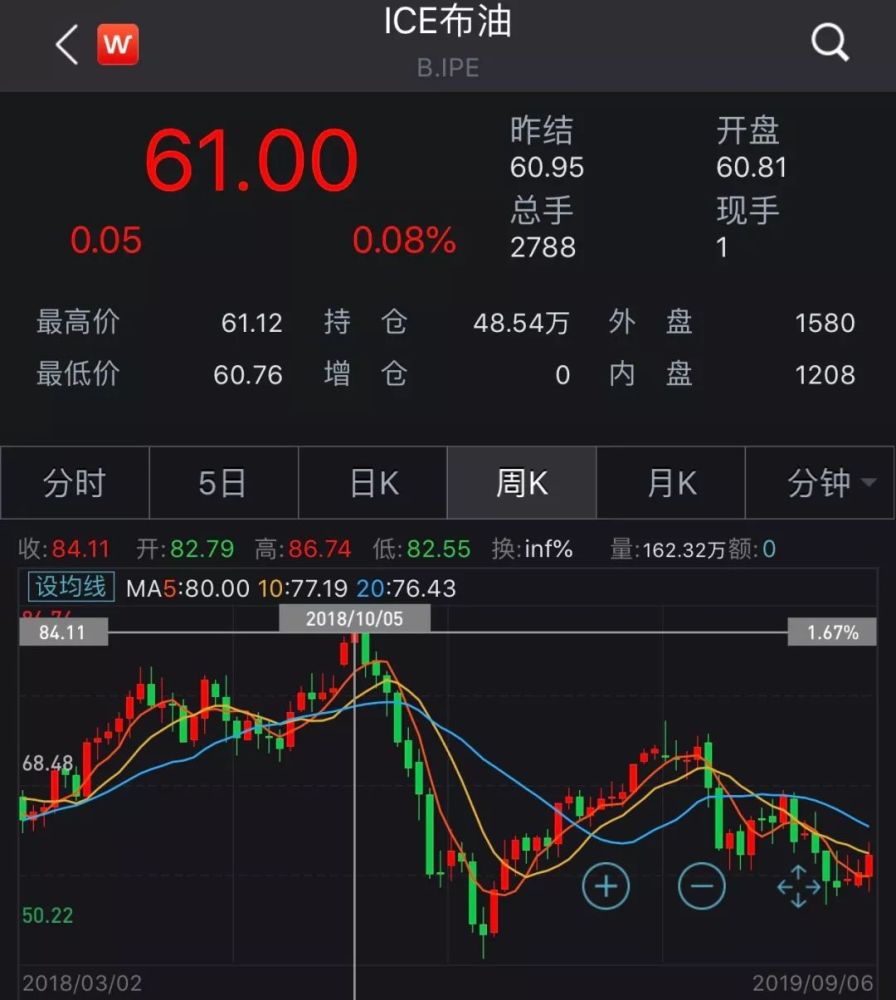The width and height of the screenshot is (896, 1000).
Task: Zoom out the chart with minus button
Action: [x=701, y=885]
